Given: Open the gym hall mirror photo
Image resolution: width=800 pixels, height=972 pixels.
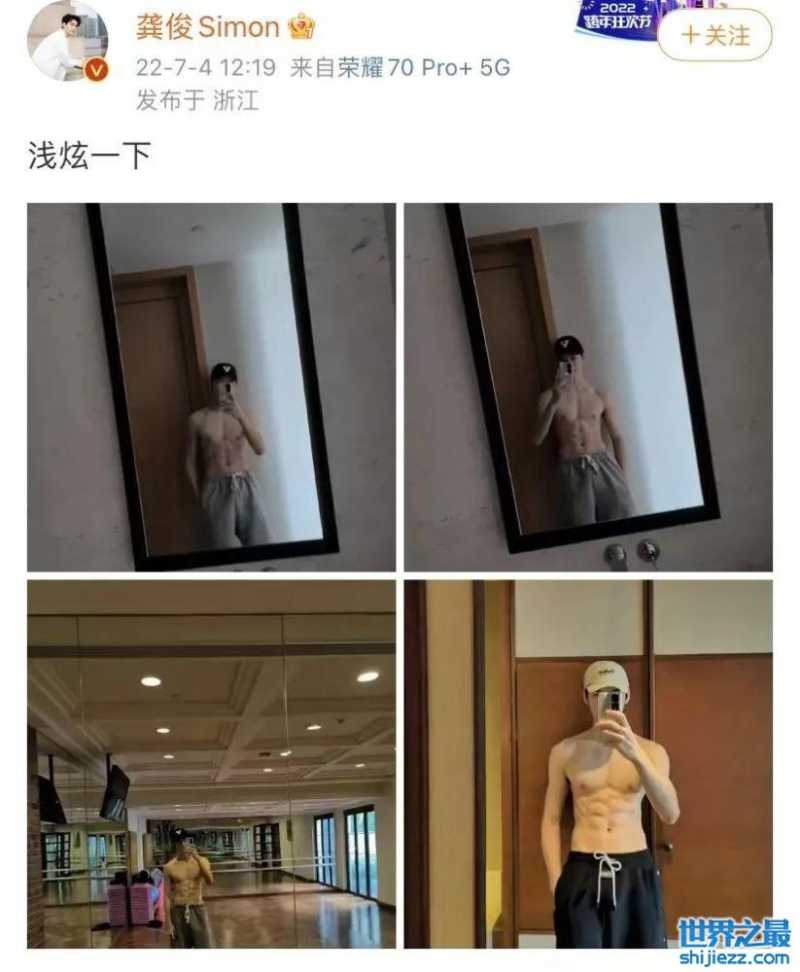Looking at the screenshot, I should click(x=211, y=764).
